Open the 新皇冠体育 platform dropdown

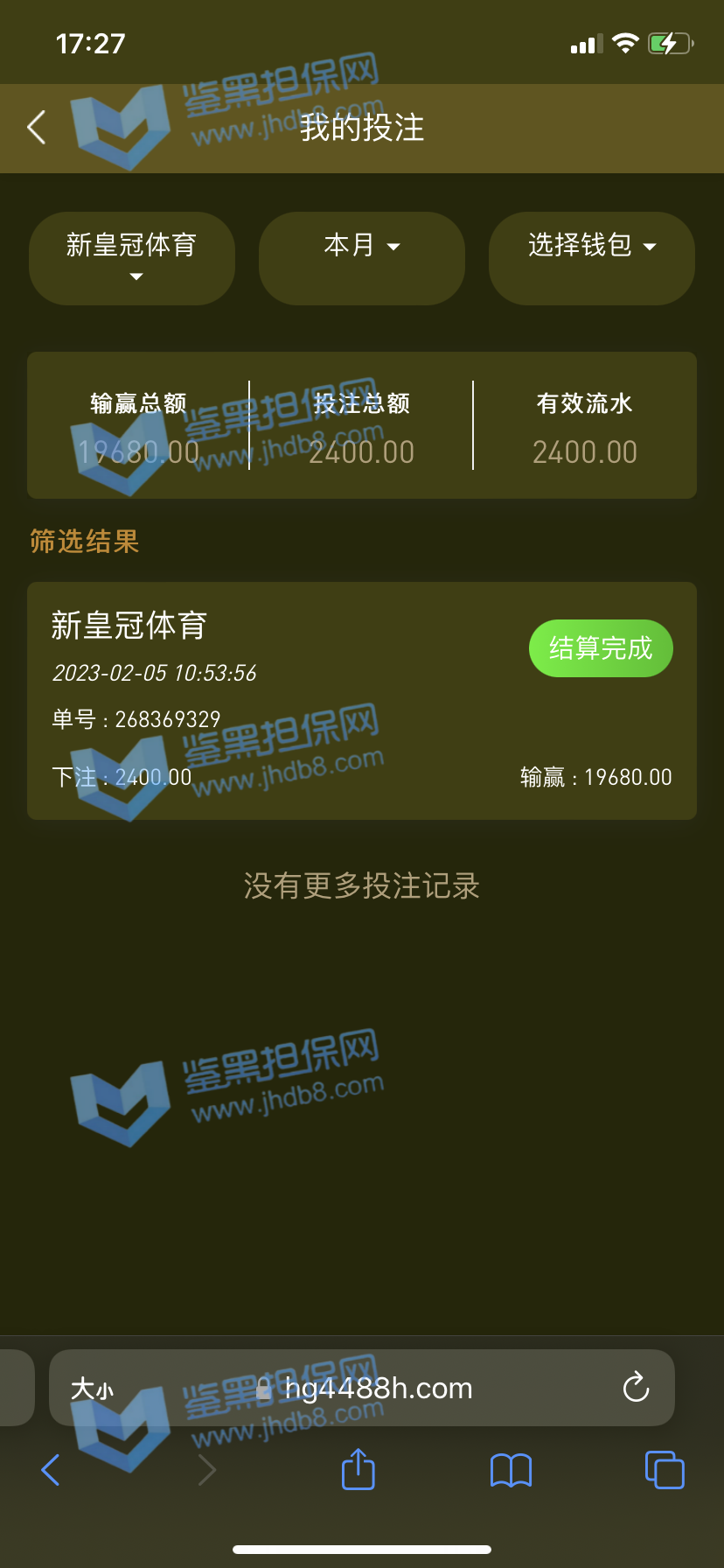[x=132, y=258]
